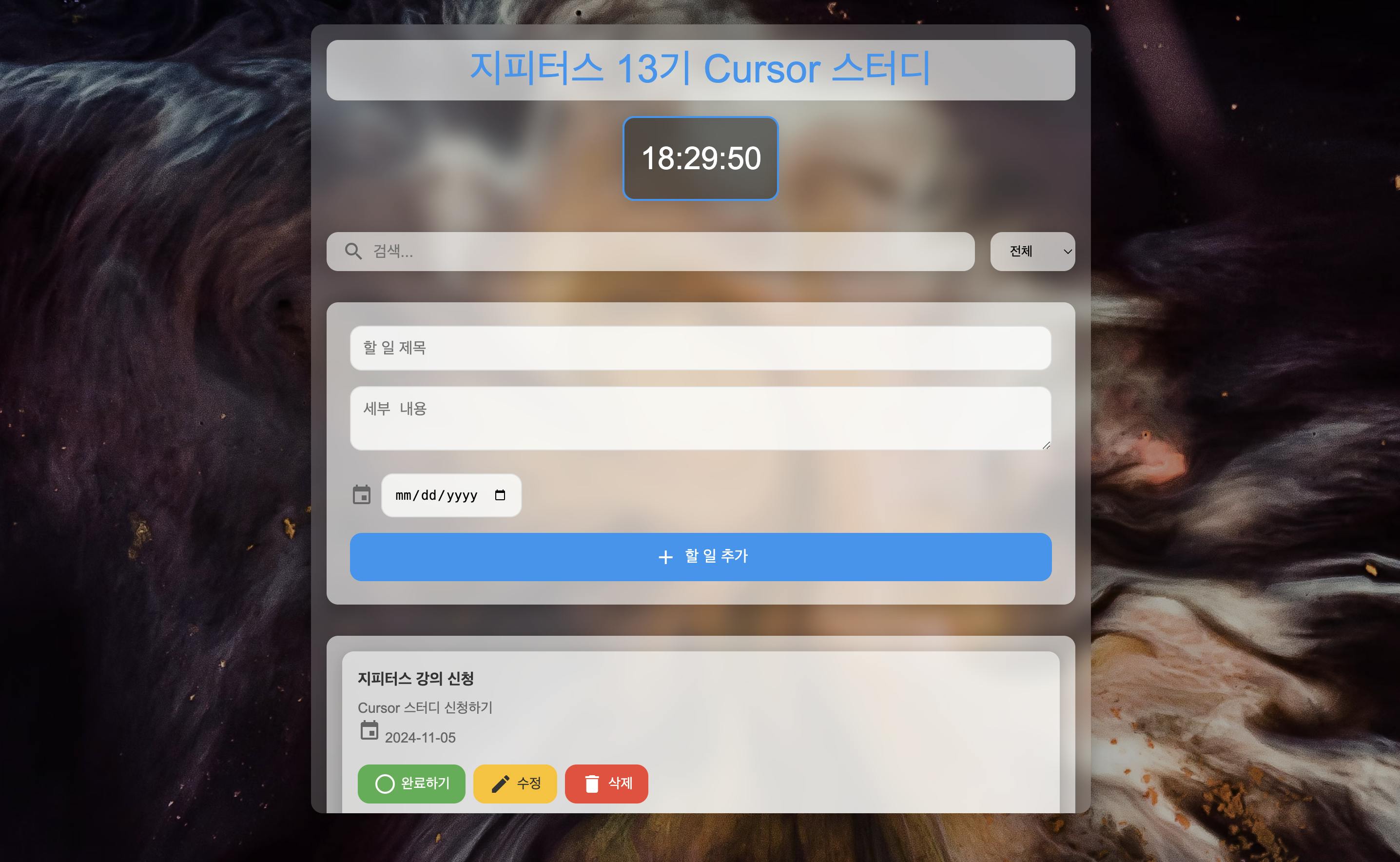Edit the task with 수정 button
The width and height of the screenshot is (1400, 862).
tap(514, 784)
